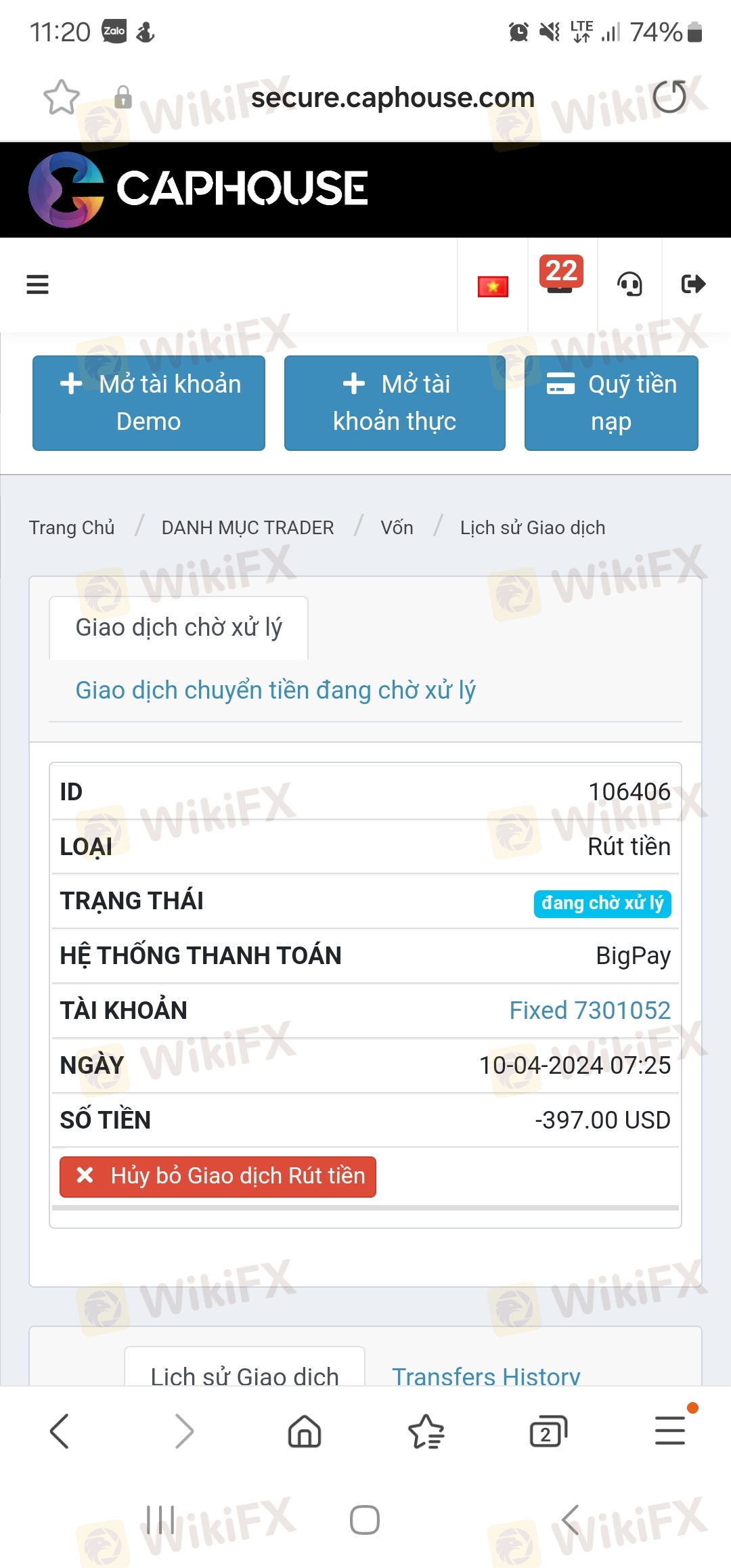Open the browser menu with three lines
Image resolution: width=731 pixels, height=1568 pixels.
tap(670, 1430)
